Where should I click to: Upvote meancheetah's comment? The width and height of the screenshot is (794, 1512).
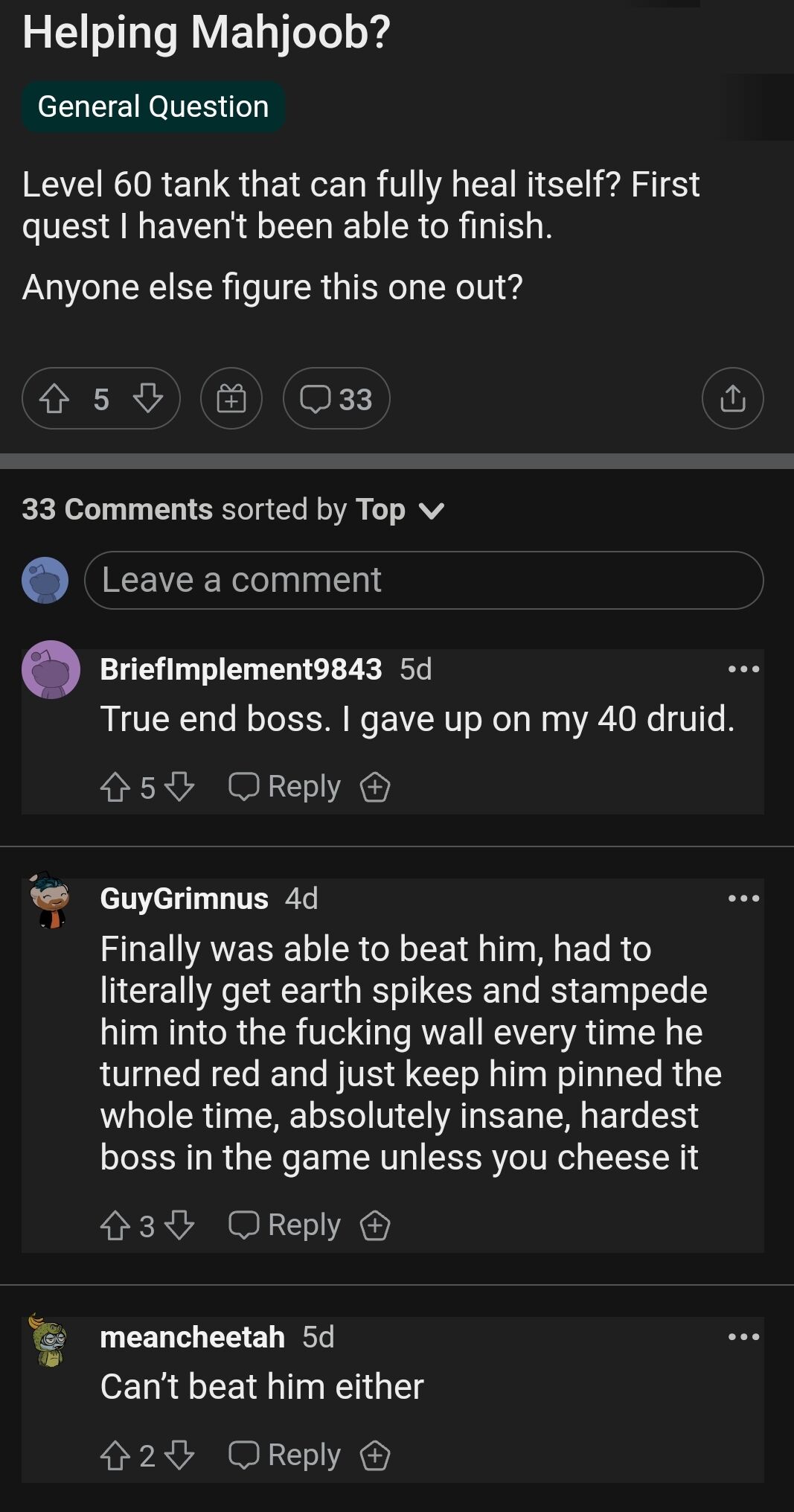pos(115,1455)
